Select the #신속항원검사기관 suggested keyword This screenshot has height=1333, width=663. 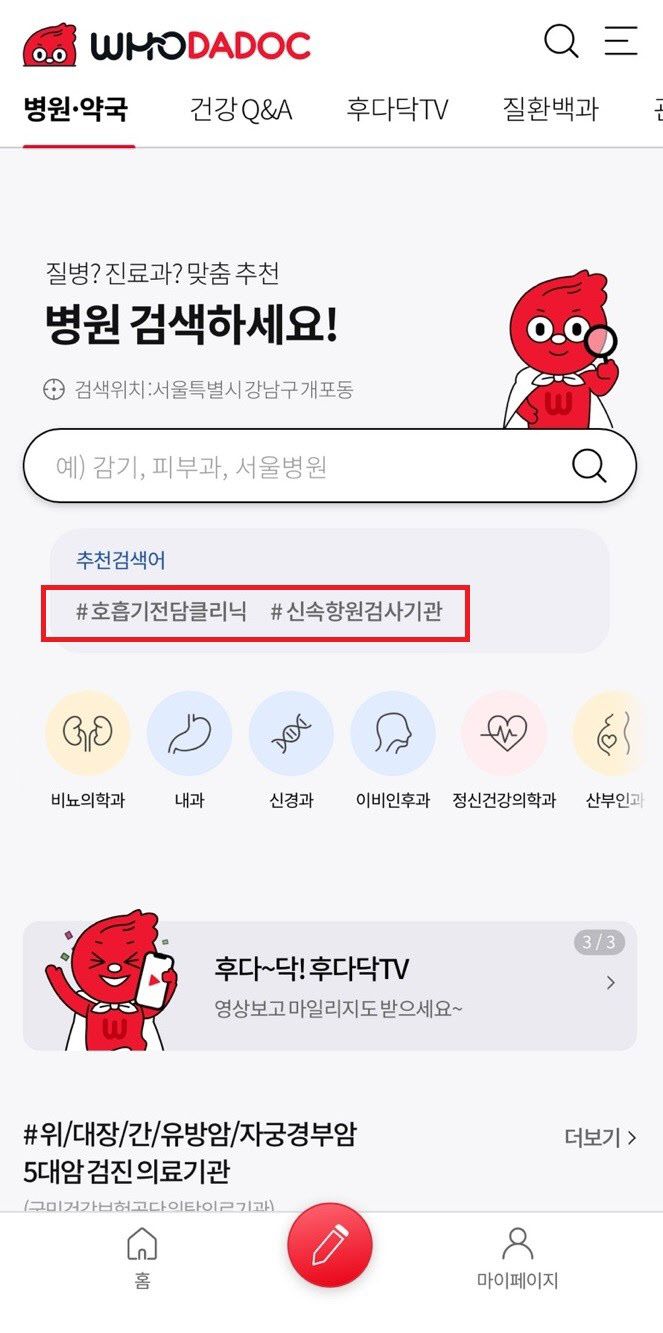coord(356,612)
